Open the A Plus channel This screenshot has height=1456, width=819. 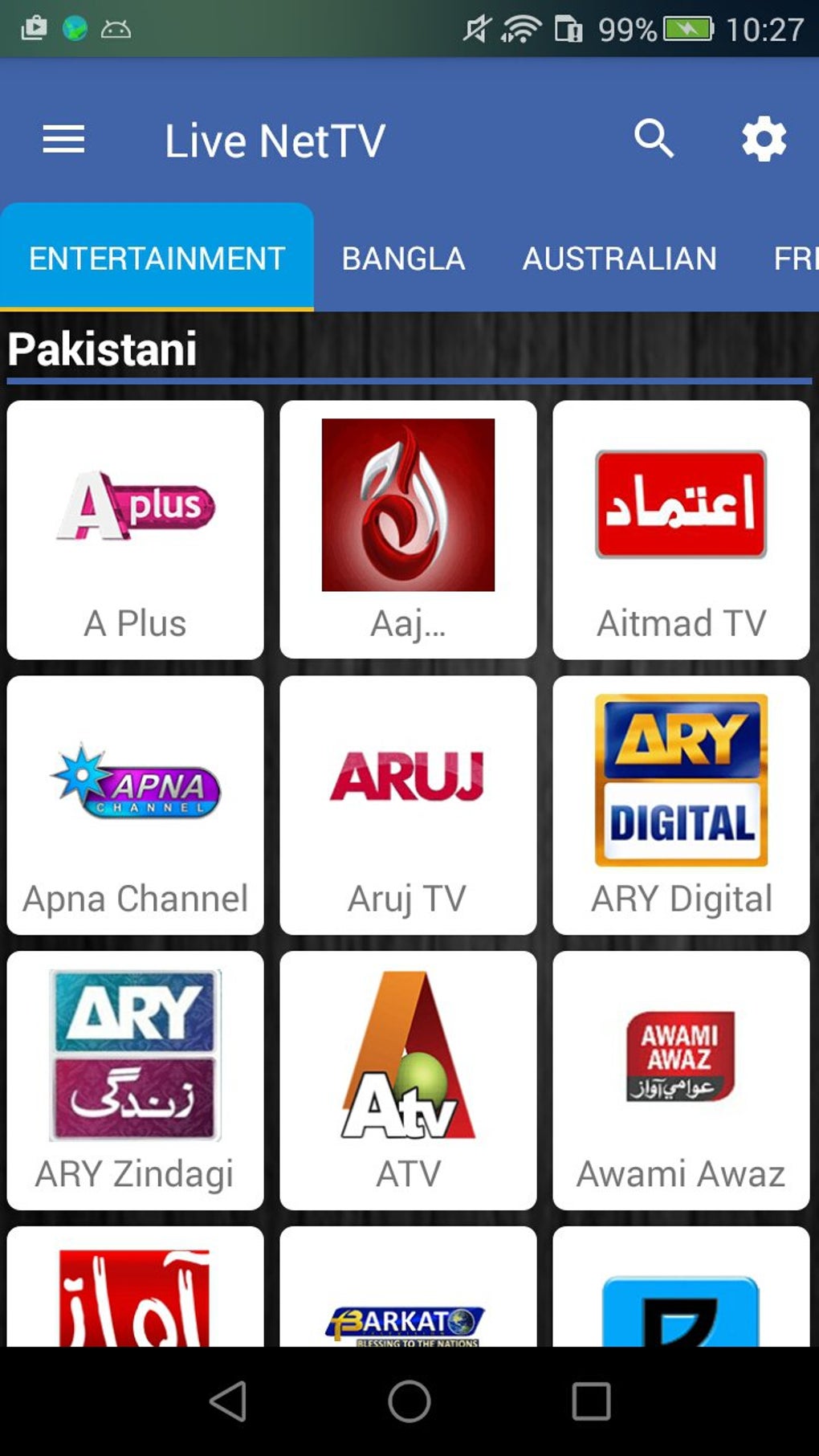(x=135, y=530)
